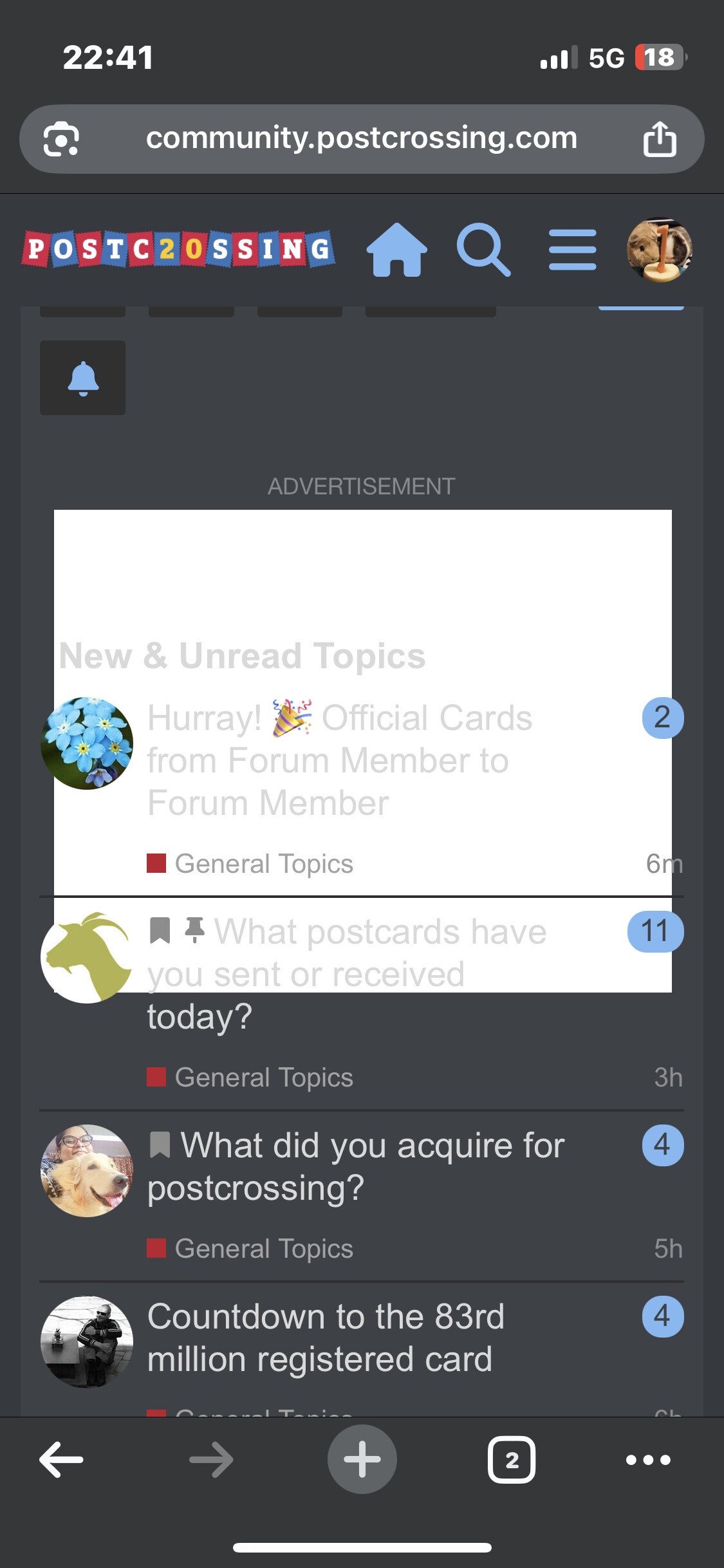Tap the community.postcrossing.com address bar

[362, 138]
